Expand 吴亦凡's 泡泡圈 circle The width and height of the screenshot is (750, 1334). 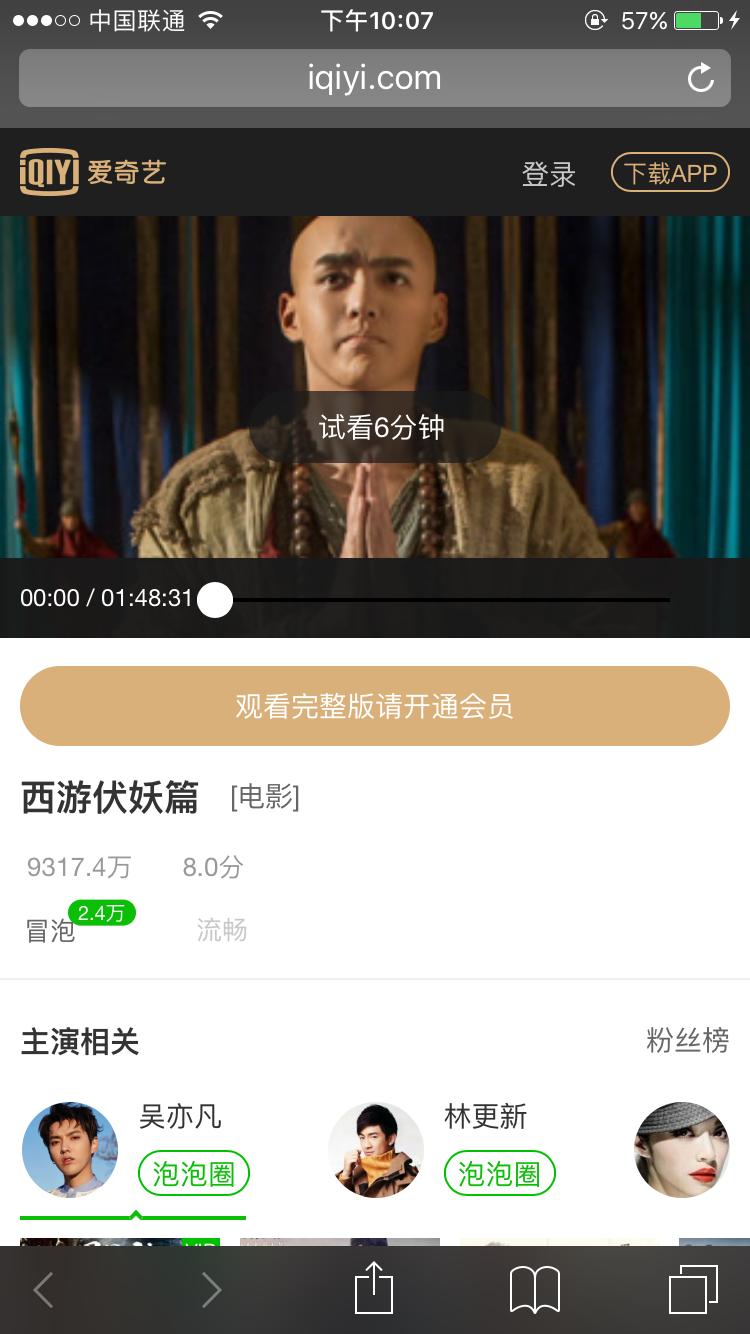(x=194, y=1173)
